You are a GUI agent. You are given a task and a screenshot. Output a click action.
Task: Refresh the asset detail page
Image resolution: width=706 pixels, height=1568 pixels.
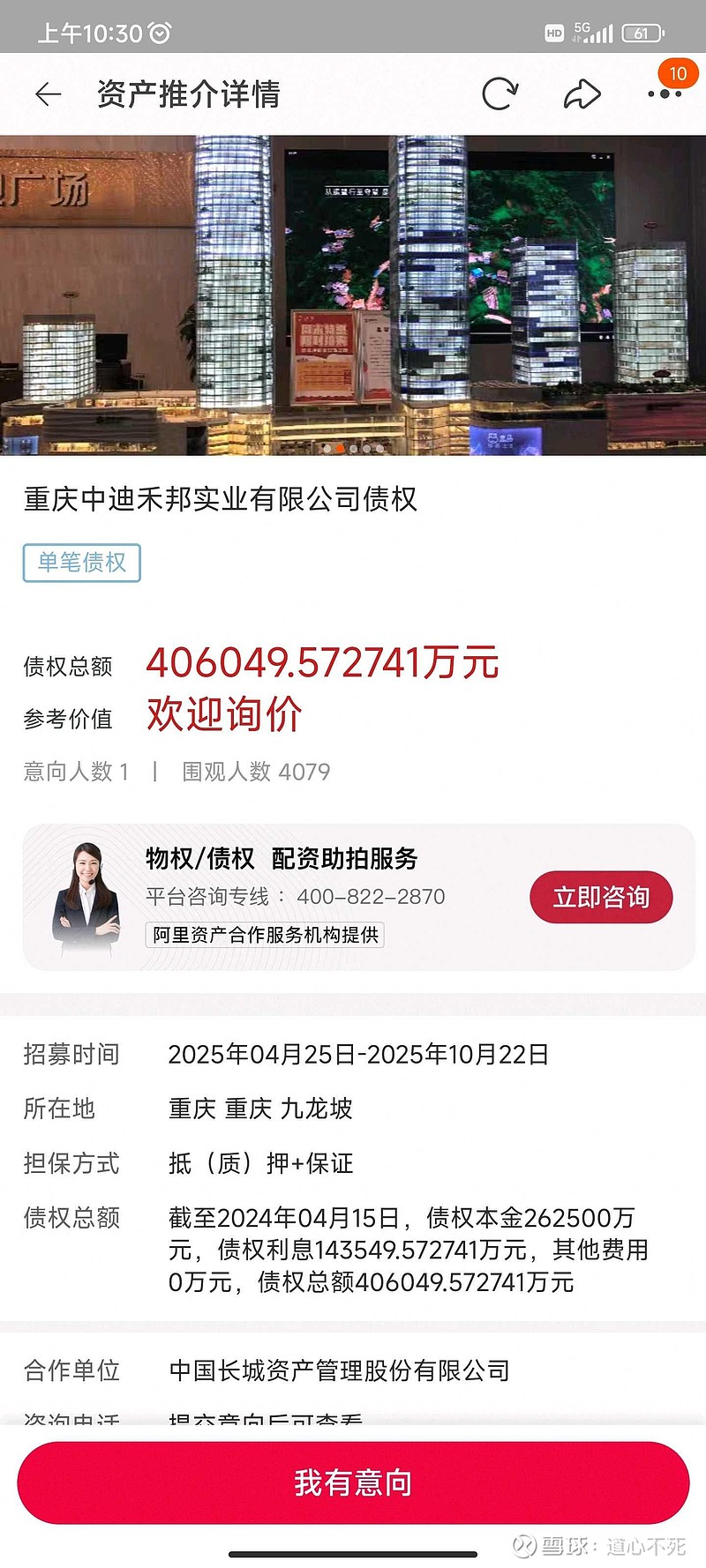pos(499,94)
